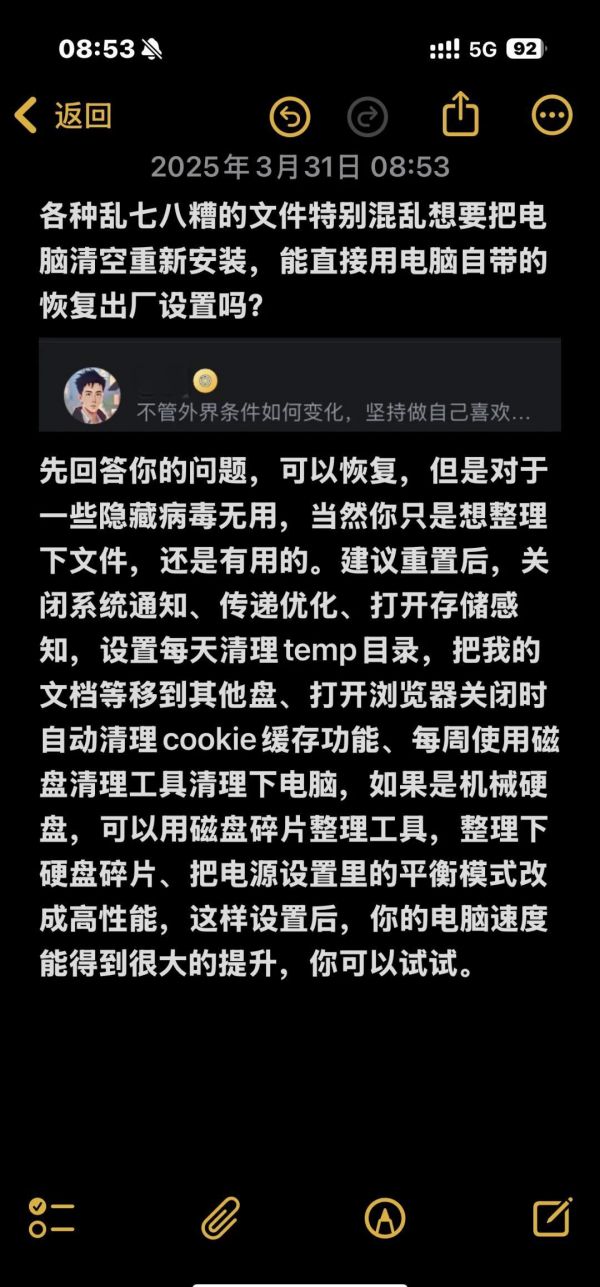Undo the last edit

pyautogui.click(x=290, y=117)
